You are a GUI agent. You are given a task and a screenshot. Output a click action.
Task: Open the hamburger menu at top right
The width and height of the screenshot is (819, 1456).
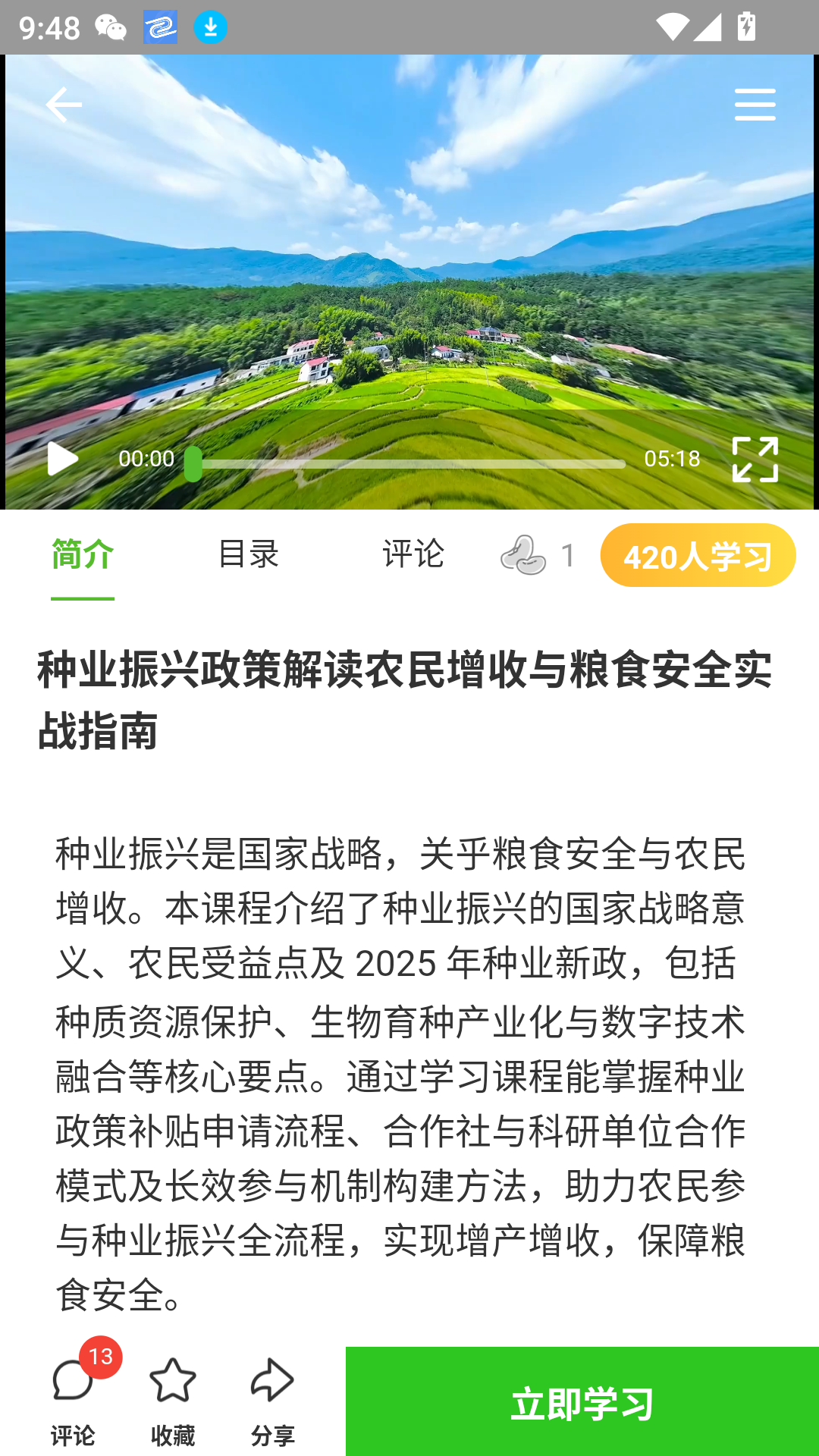pos(755,104)
